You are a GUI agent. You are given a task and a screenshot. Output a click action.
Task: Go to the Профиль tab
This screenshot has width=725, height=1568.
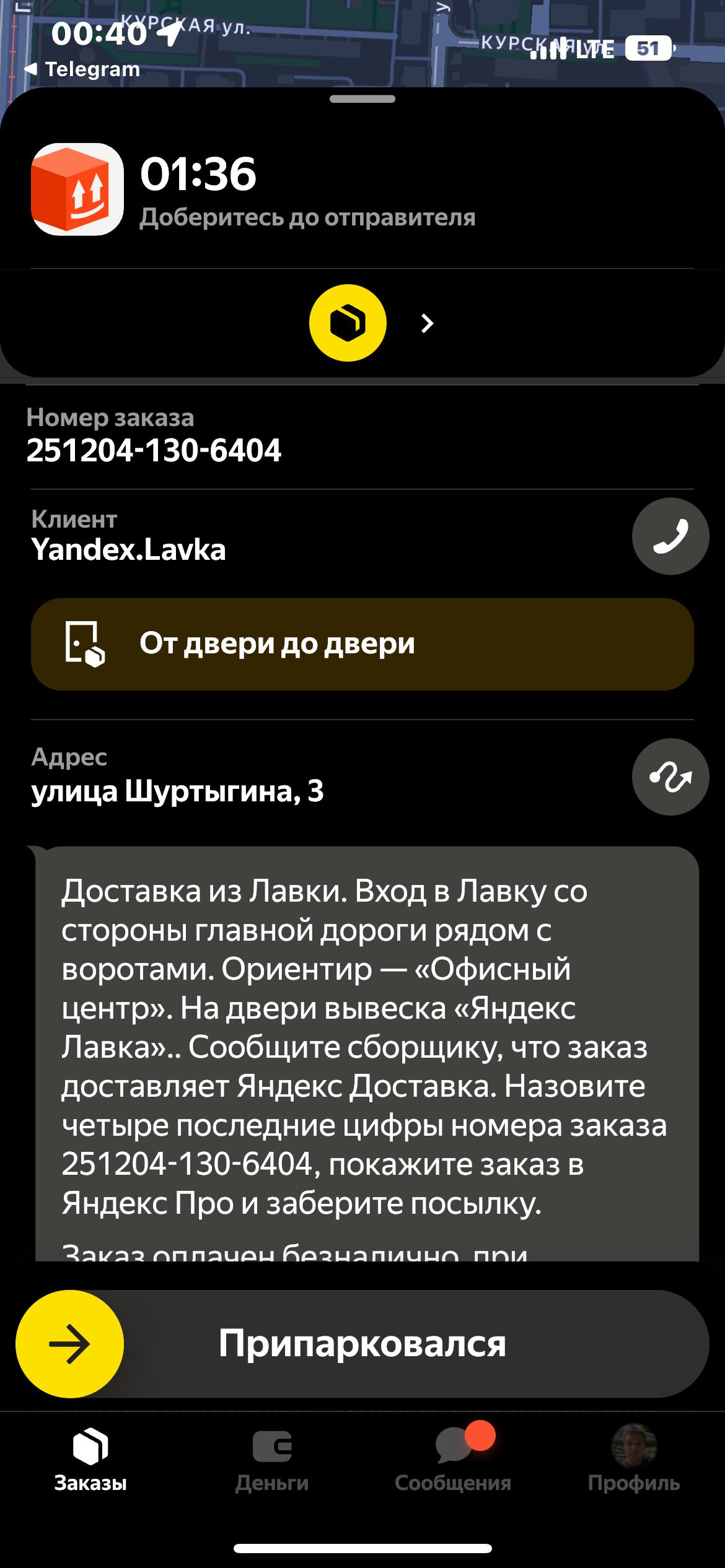633,1461
